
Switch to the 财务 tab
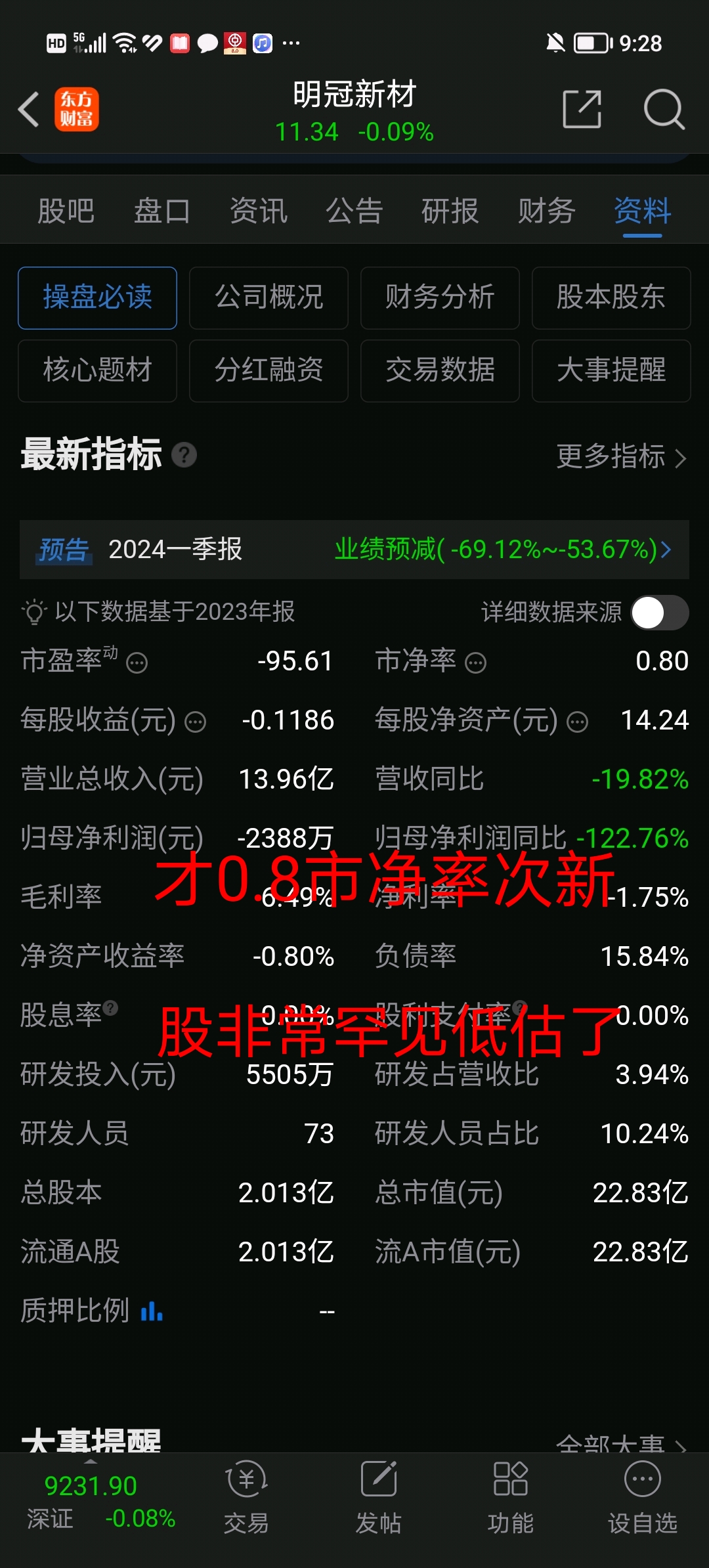[x=546, y=210]
